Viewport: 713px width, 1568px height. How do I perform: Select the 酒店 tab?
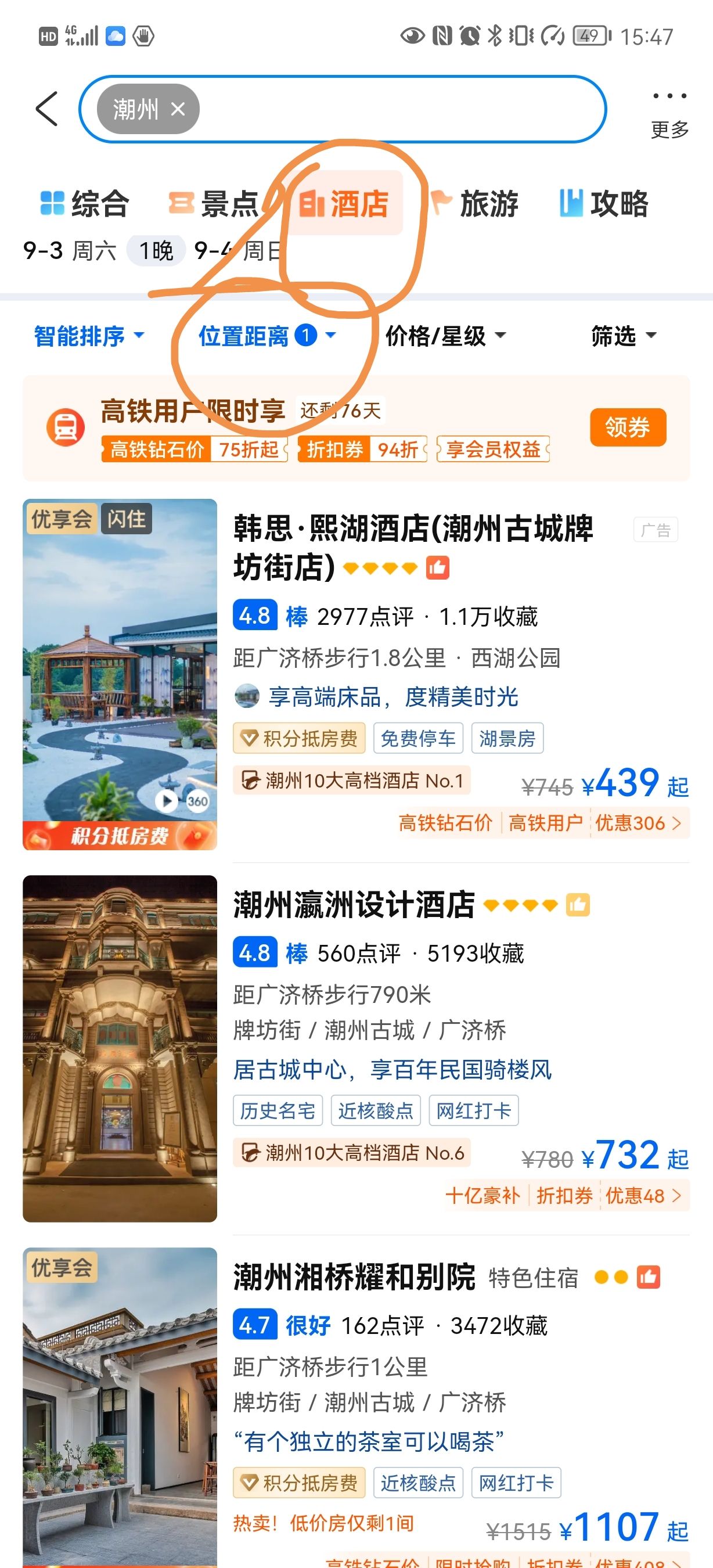point(343,203)
